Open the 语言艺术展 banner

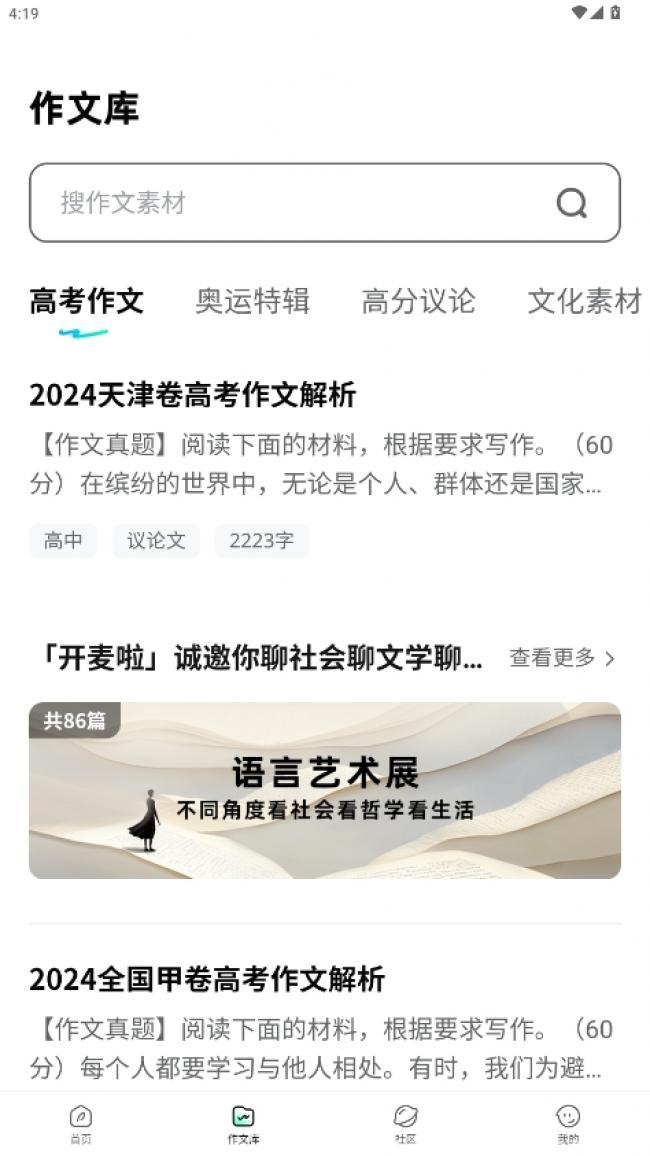click(324, 790)
